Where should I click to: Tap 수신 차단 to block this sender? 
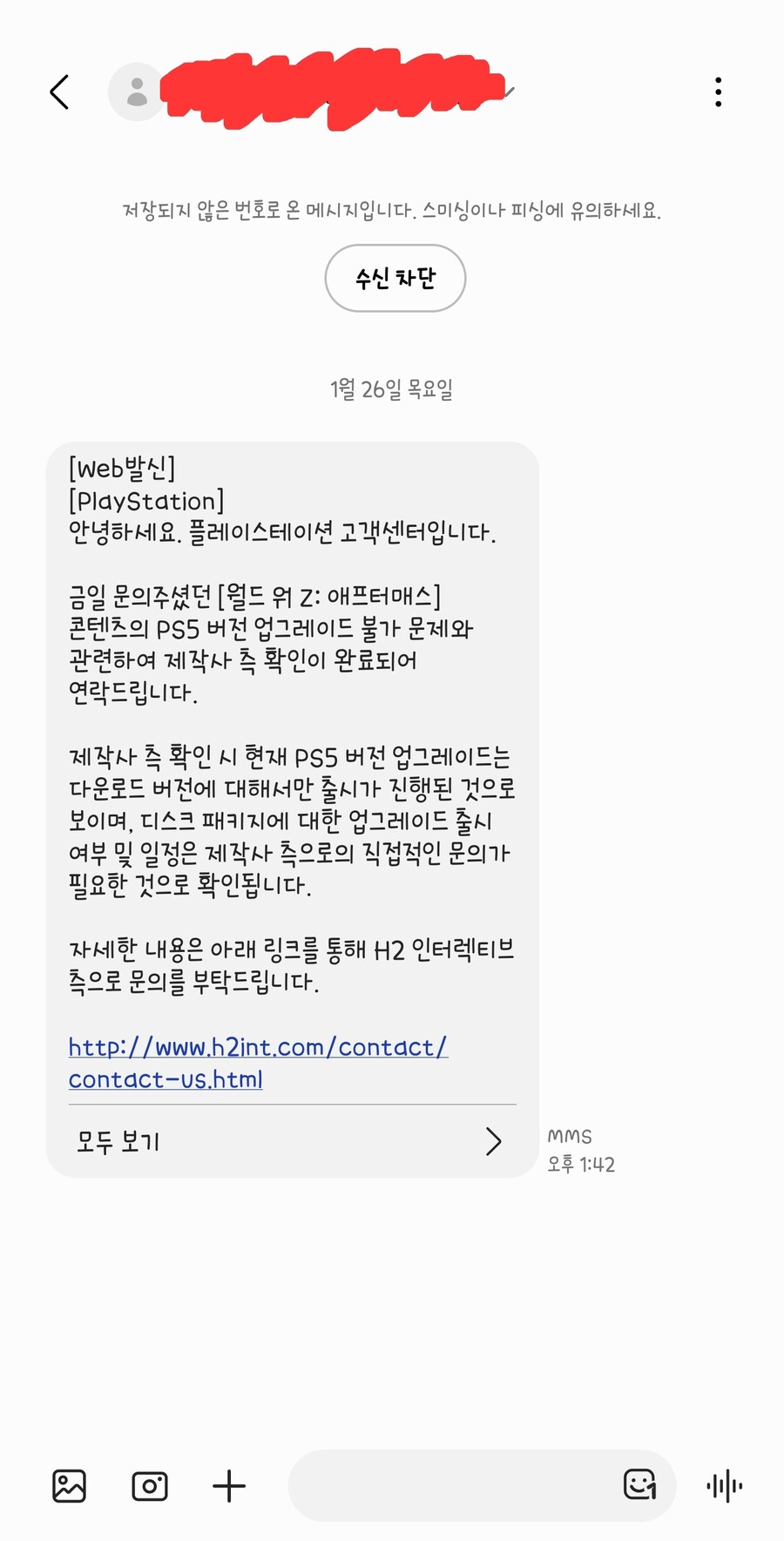395,278
